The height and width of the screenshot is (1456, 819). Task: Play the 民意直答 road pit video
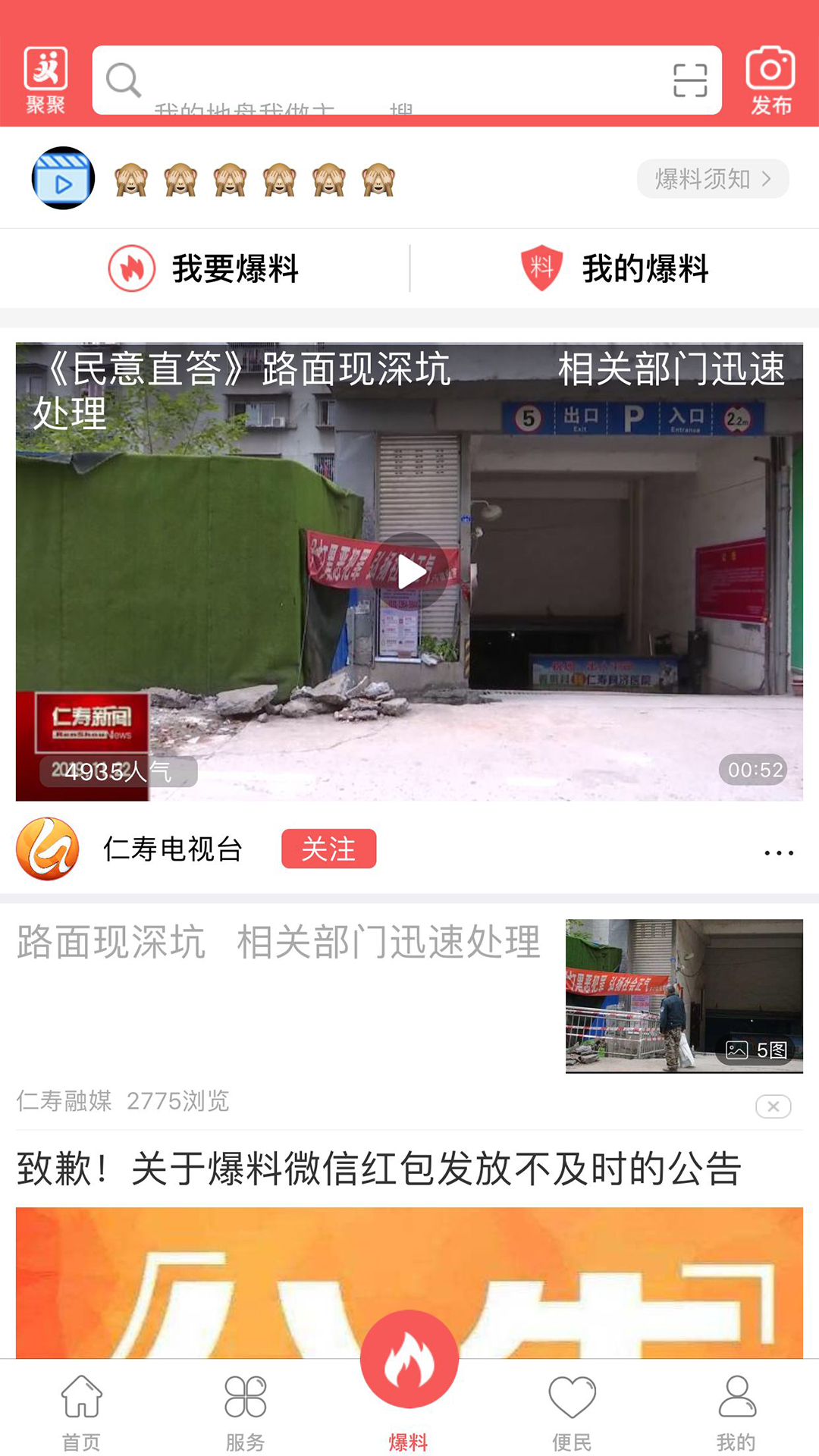[410, 573]
